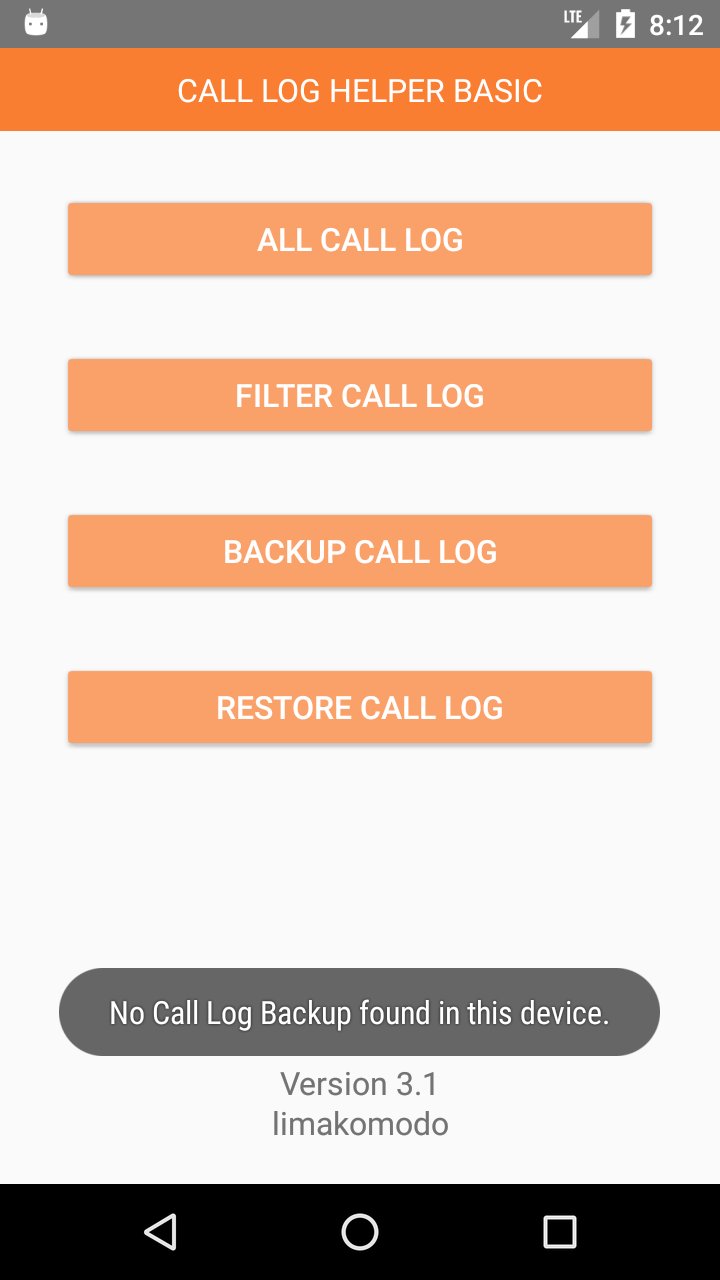The height and width of the screenshot is (1280, 720).
Task: Open recent apps with the square button
Action: (x=558, y=1231)
